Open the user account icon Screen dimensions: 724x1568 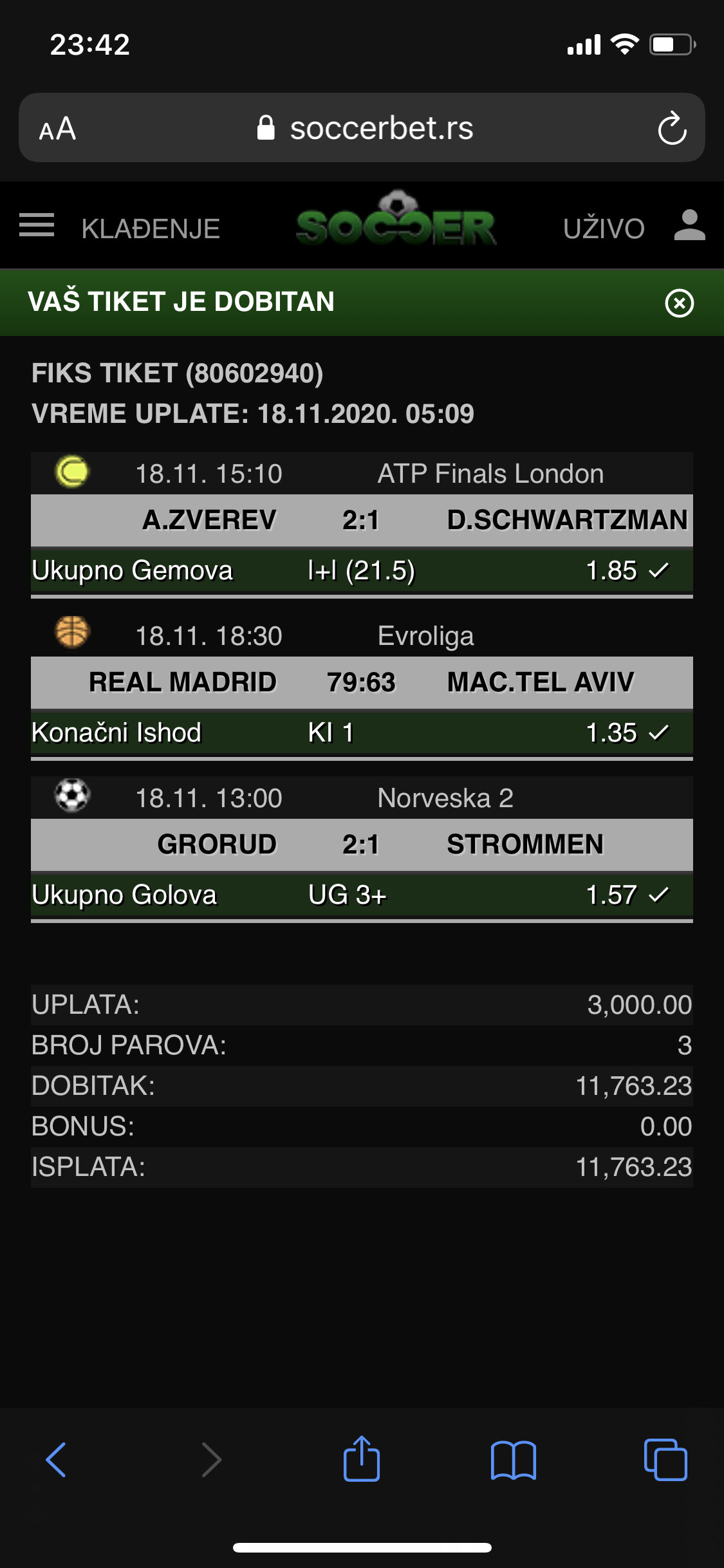(x=690, y=225)
